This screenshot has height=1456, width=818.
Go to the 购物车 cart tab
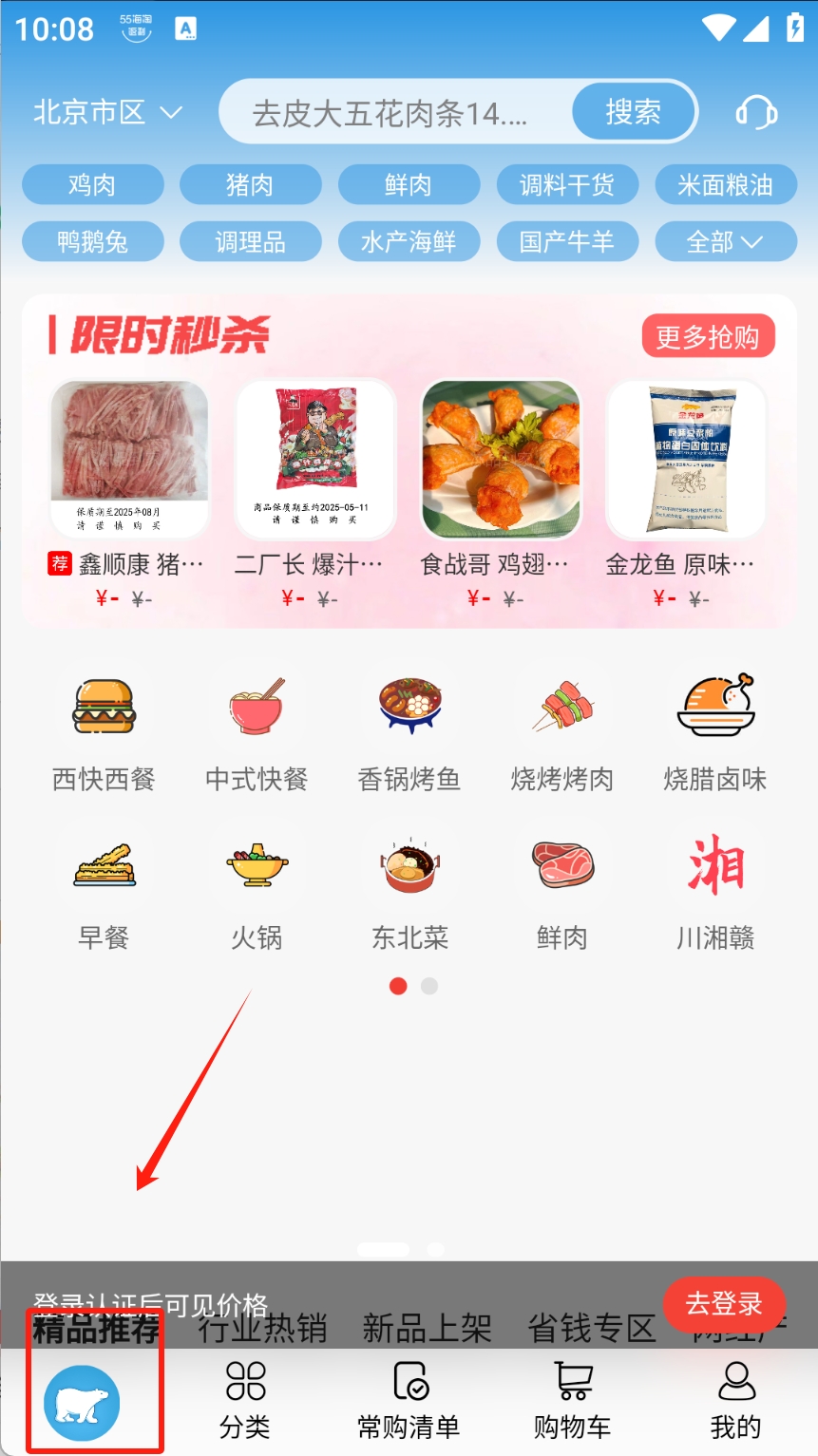[572, 1400]
